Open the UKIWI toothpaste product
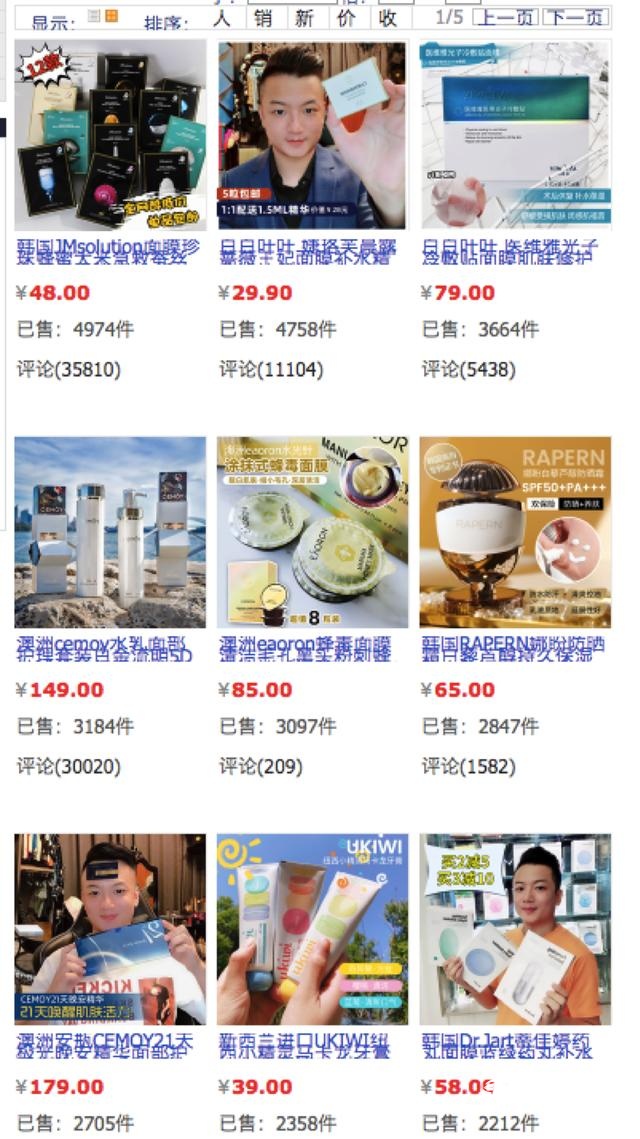 coord(312,928)
